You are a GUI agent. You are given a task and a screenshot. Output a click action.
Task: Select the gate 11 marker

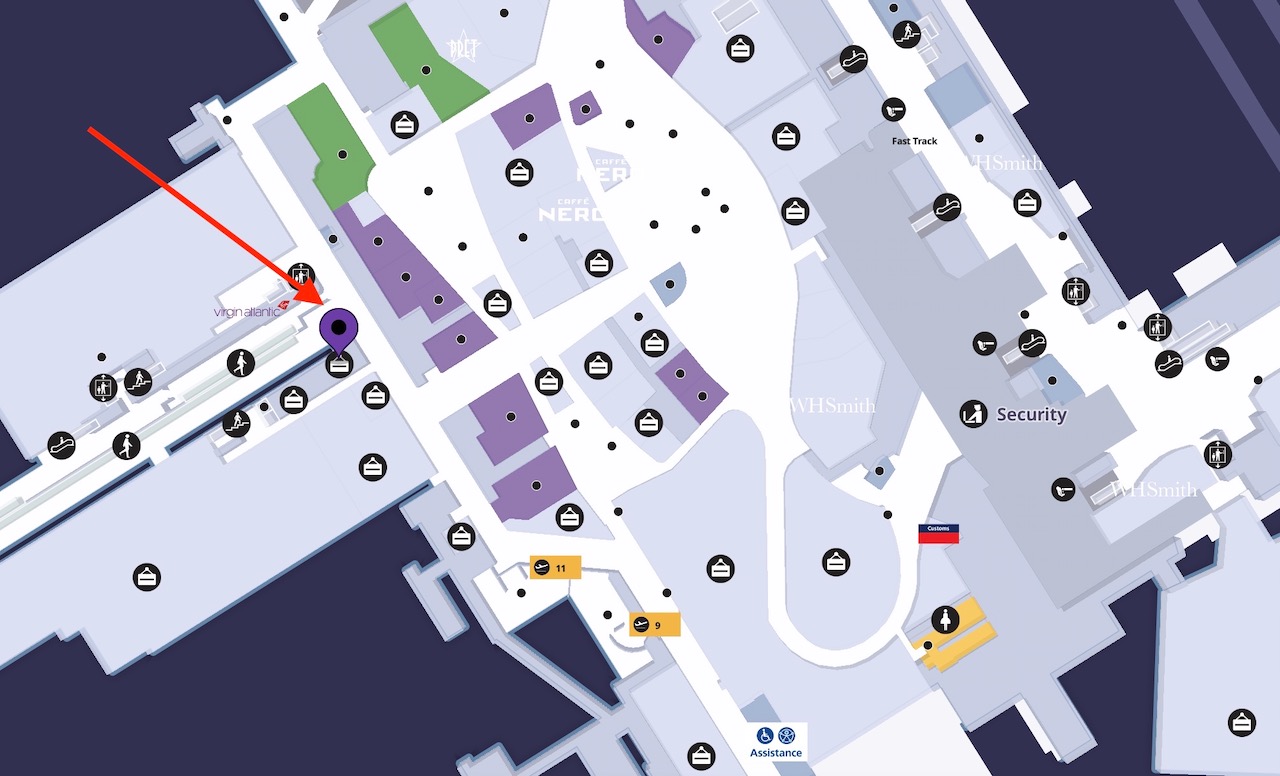(x=555, y=568)
